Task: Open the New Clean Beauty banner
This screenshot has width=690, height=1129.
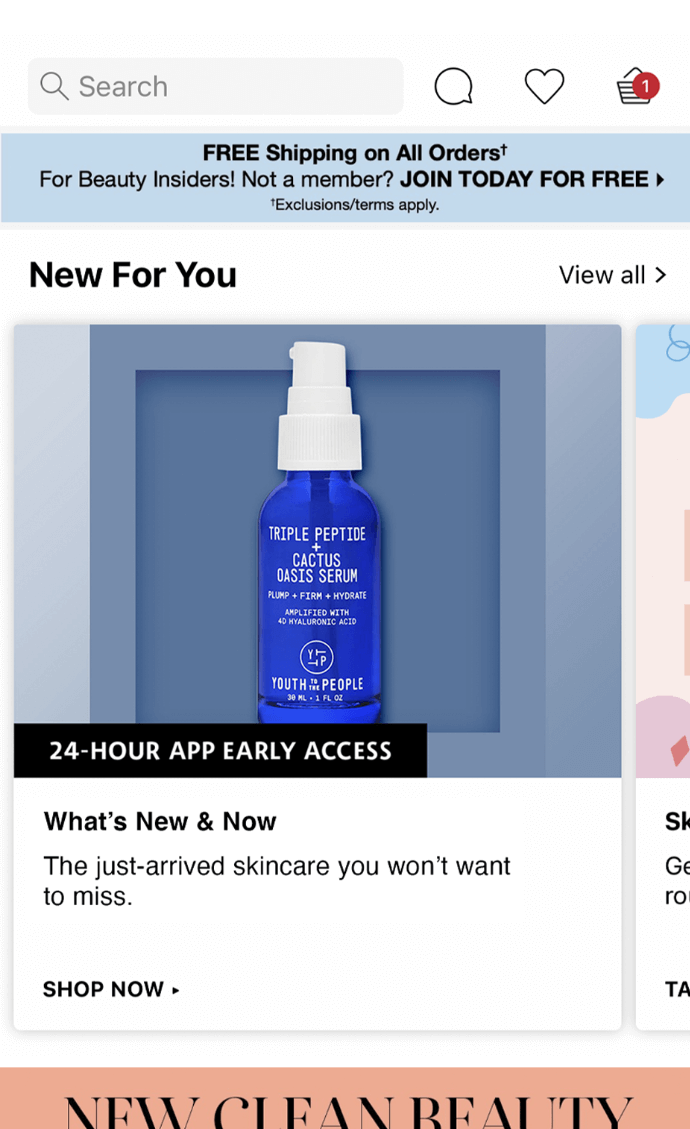Action: 345,1100
